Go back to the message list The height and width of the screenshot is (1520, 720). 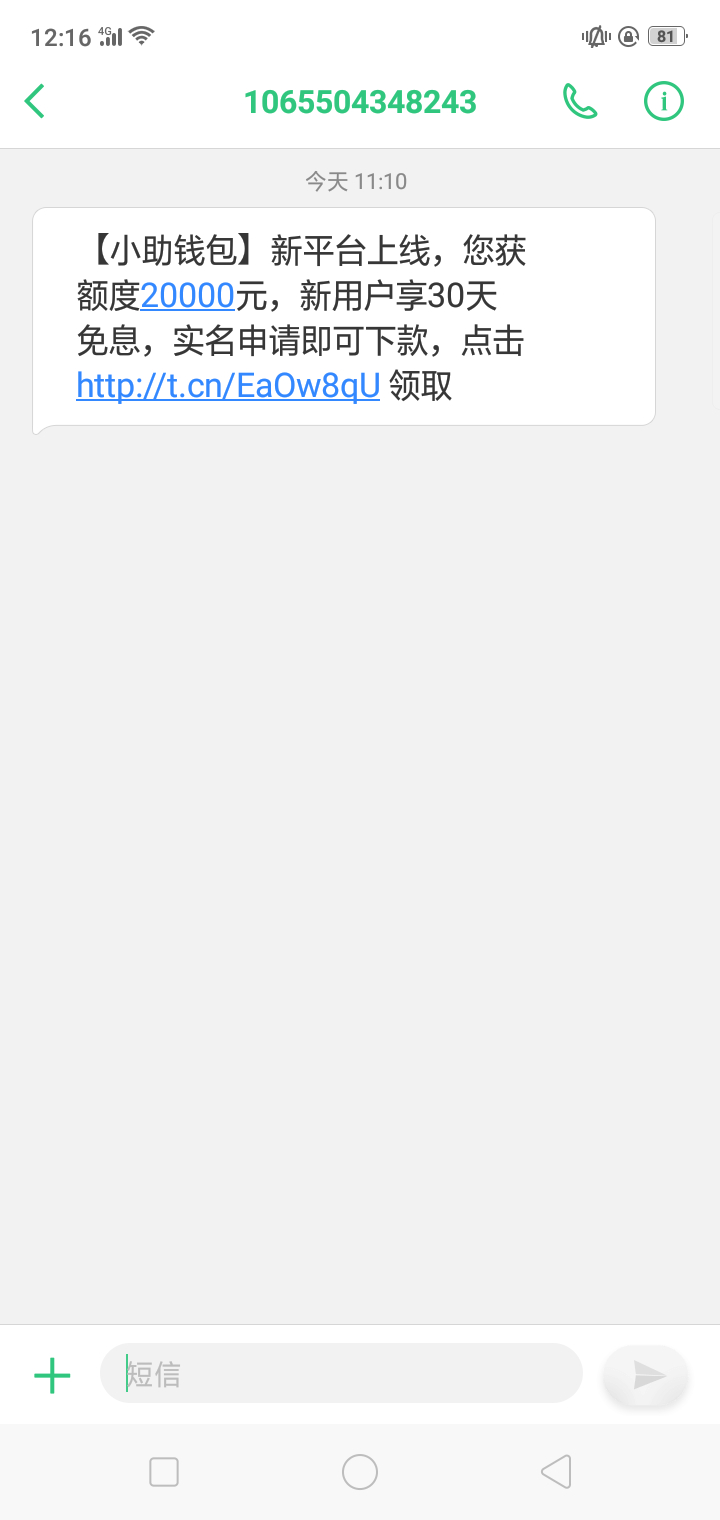tap(36, 101)
